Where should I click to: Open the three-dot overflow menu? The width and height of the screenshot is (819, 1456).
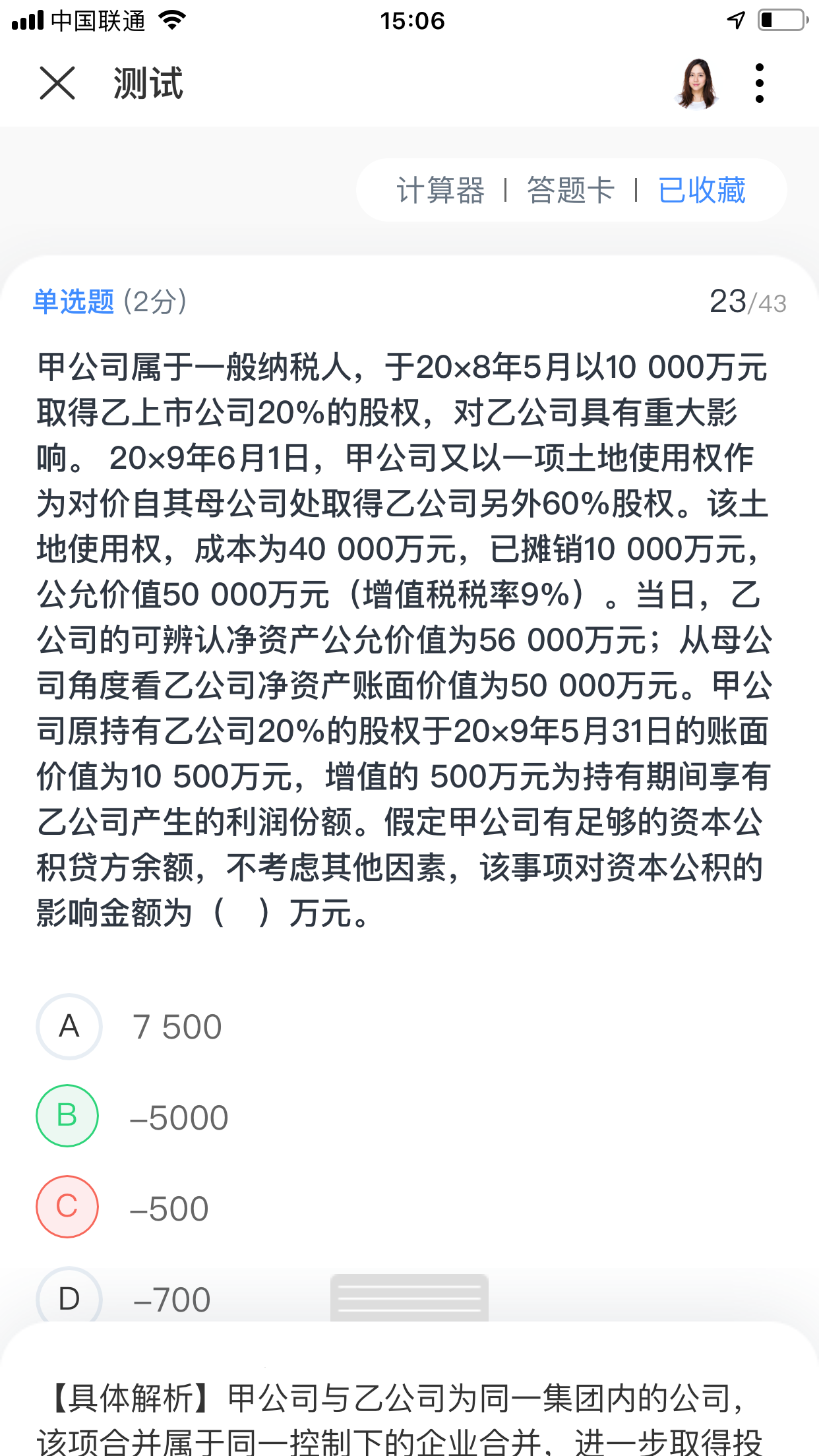pyautogui.click(x=760, y=83)
